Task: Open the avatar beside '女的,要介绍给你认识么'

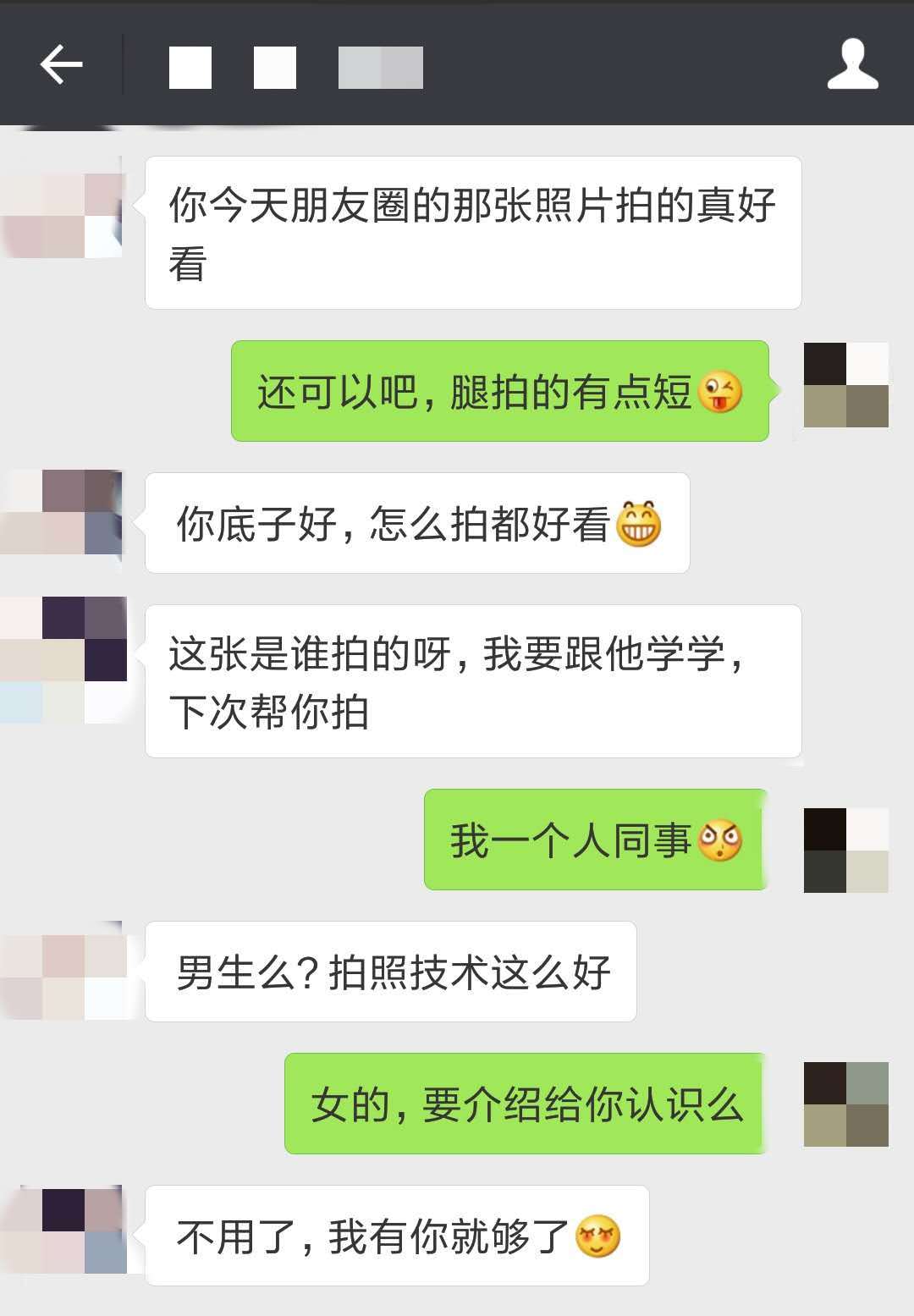Action: coord(845,1104)
